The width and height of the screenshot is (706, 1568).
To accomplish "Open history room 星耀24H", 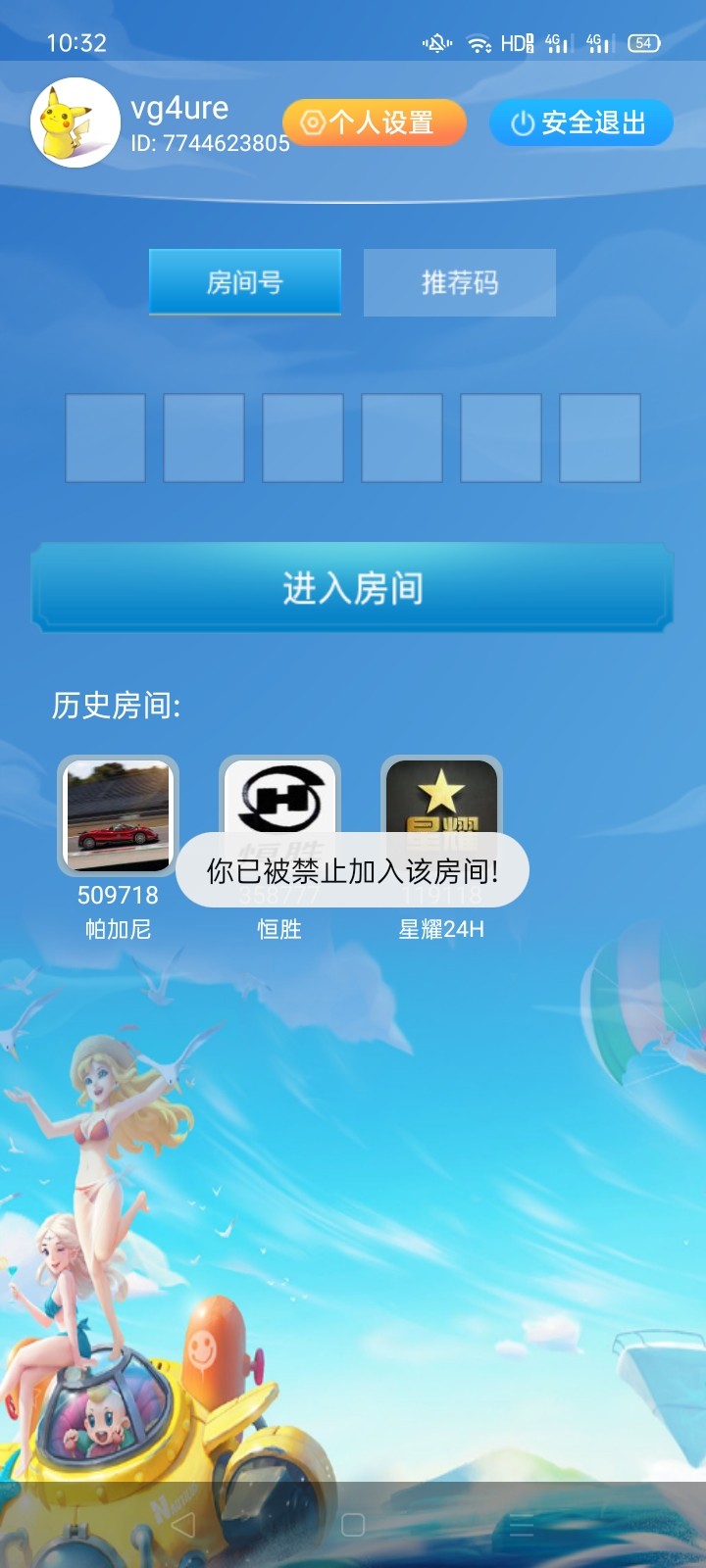I will 441,796.
